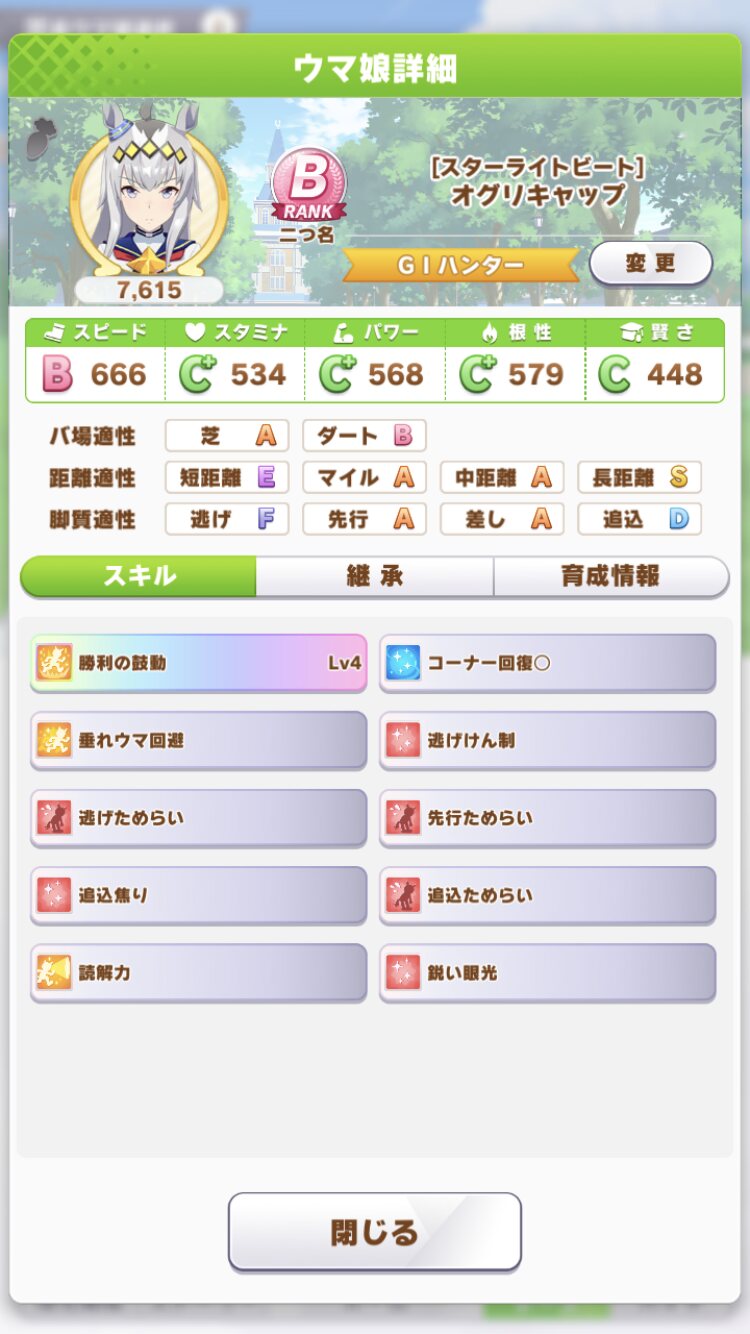Image resolution: width=750 pixels, height=1334 pixels.
Task: Open the 追込ためらい skill
Action: [547, 894]
